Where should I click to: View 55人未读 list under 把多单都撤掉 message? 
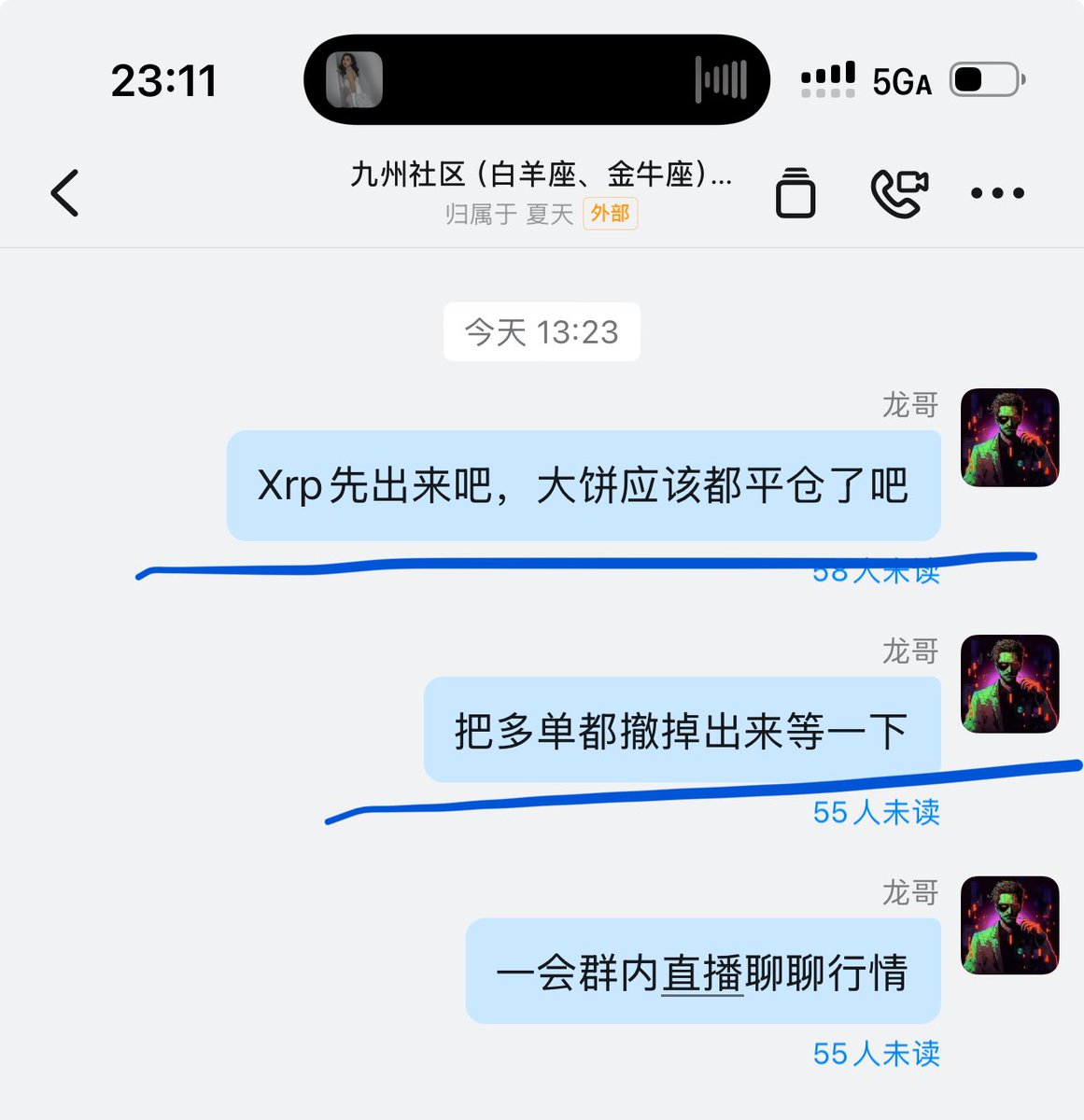[876, 812]
